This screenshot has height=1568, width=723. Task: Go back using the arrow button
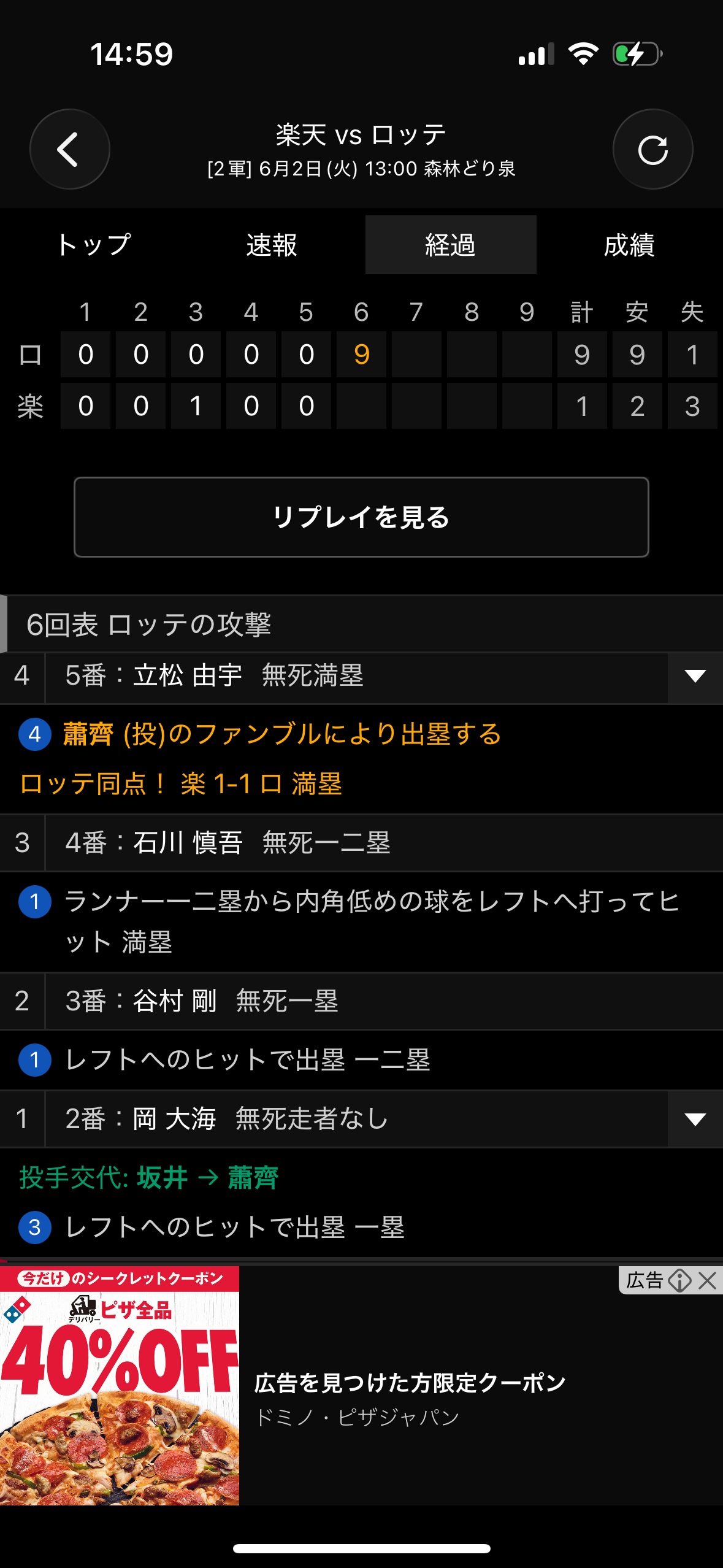pos(70,149)
